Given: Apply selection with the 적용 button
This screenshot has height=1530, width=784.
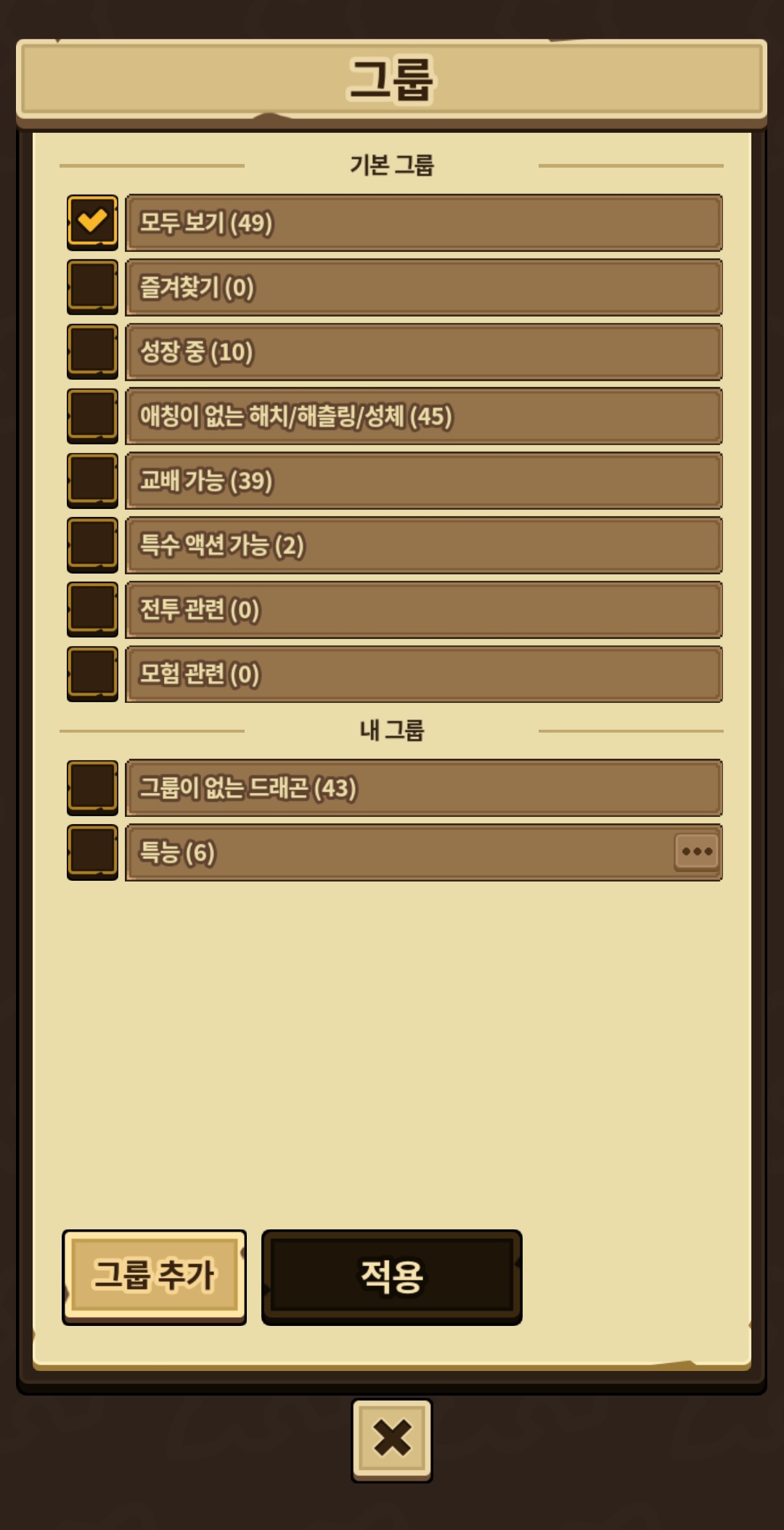Looking at the screenshot, I should pos(392,1277).
